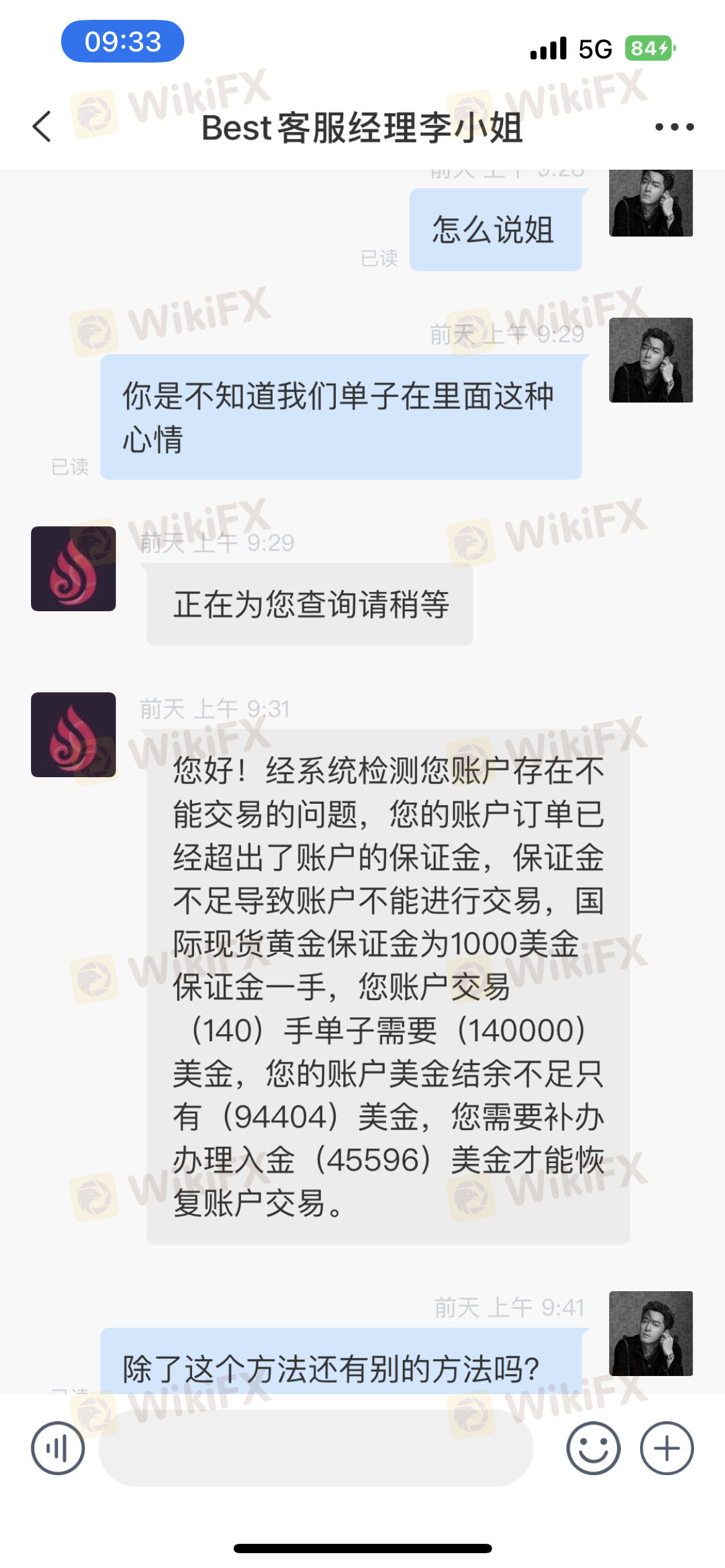Focus the message text field
The width and height of the screenshot is (725, 1568).
(316, 1448)
